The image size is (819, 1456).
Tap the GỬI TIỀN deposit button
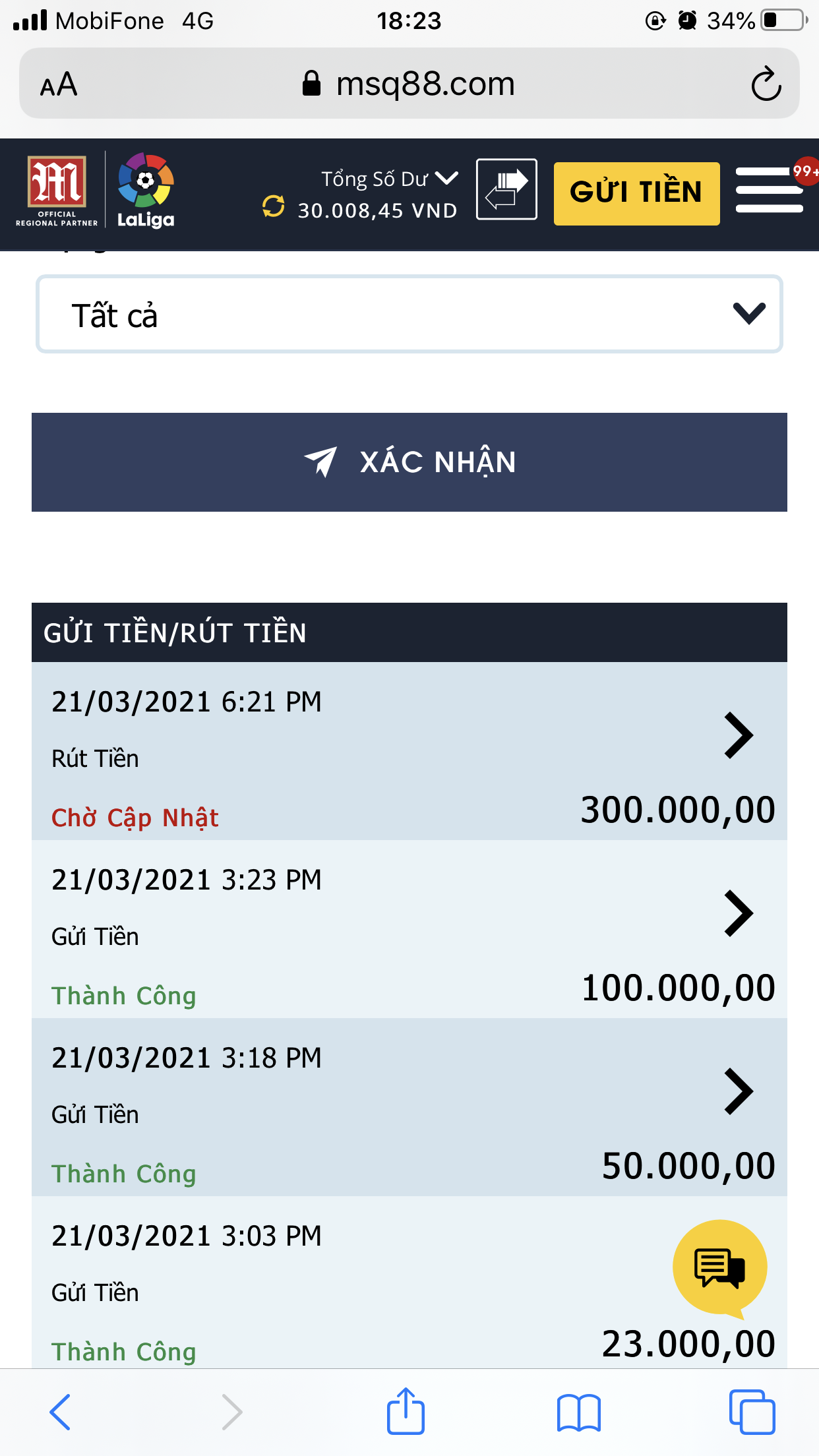(x=636, y=193)
